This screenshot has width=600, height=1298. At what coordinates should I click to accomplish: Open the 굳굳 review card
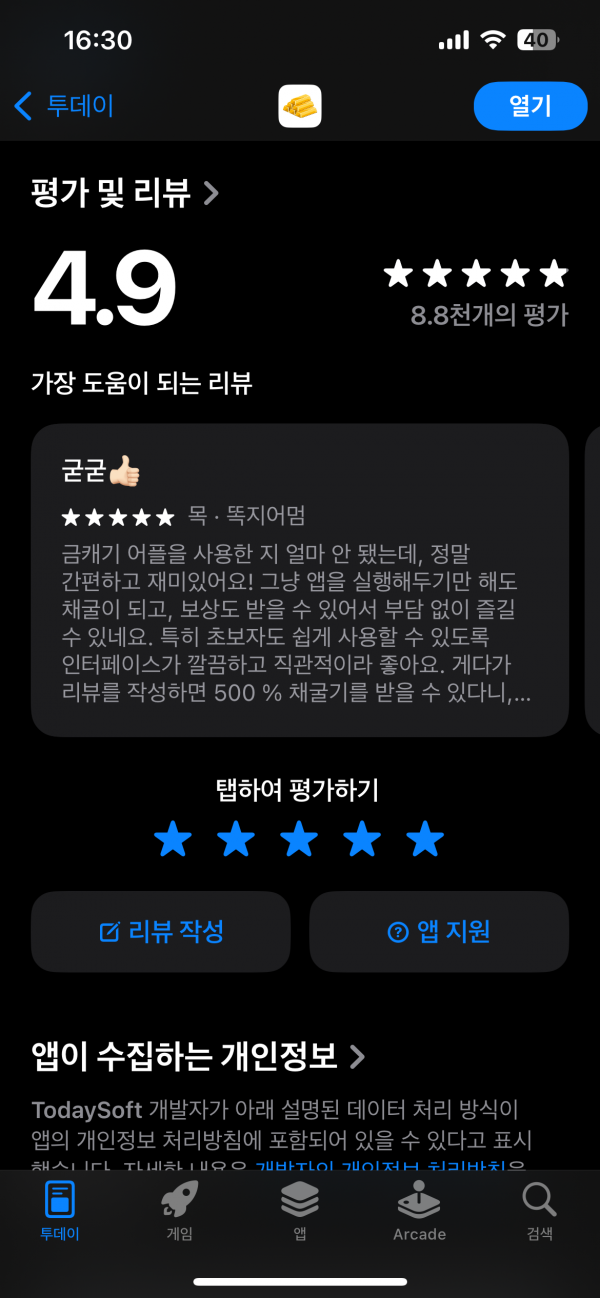[x=300, y=580]
